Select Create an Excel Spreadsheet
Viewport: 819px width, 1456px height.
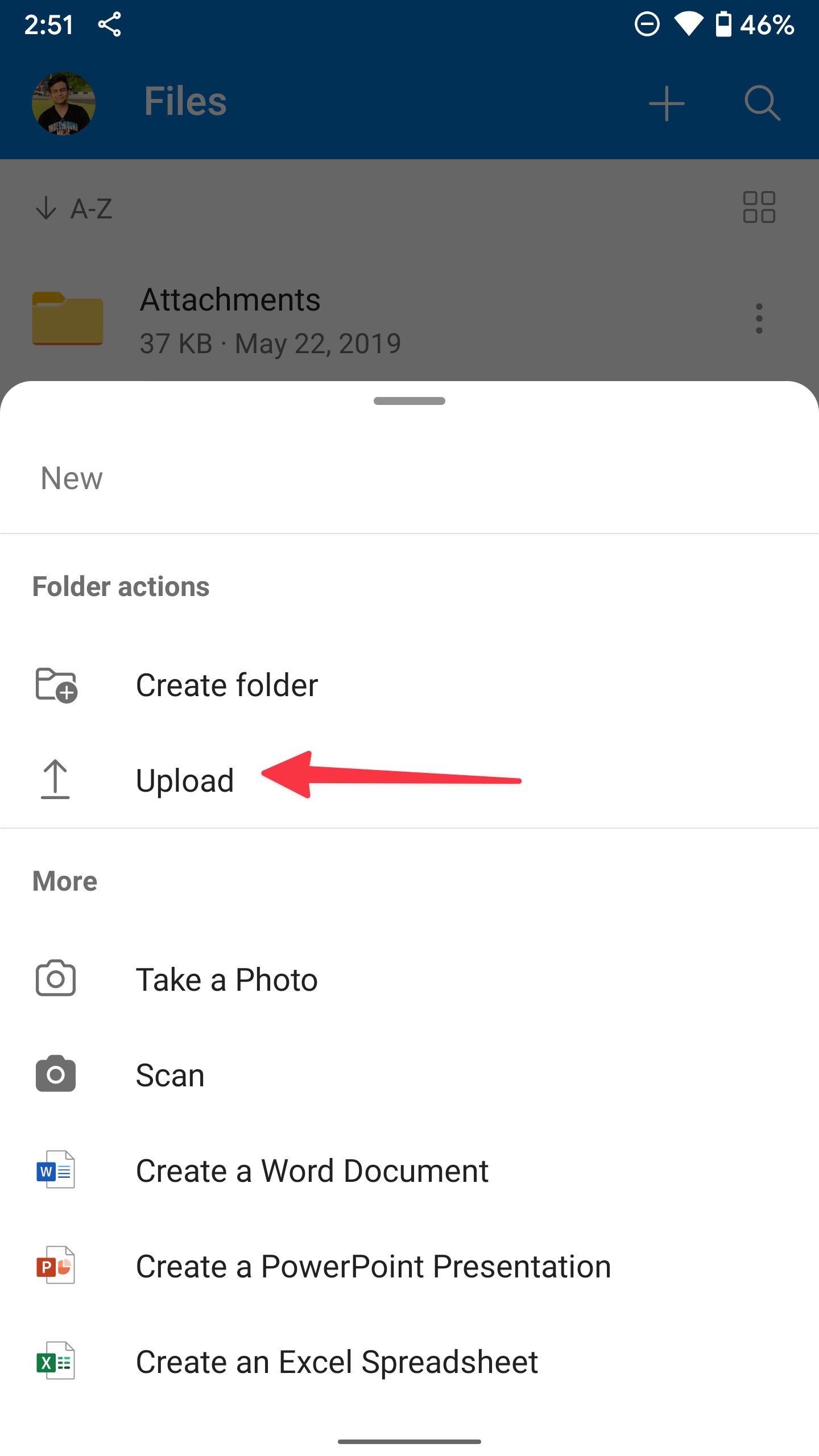(336, 1361)
